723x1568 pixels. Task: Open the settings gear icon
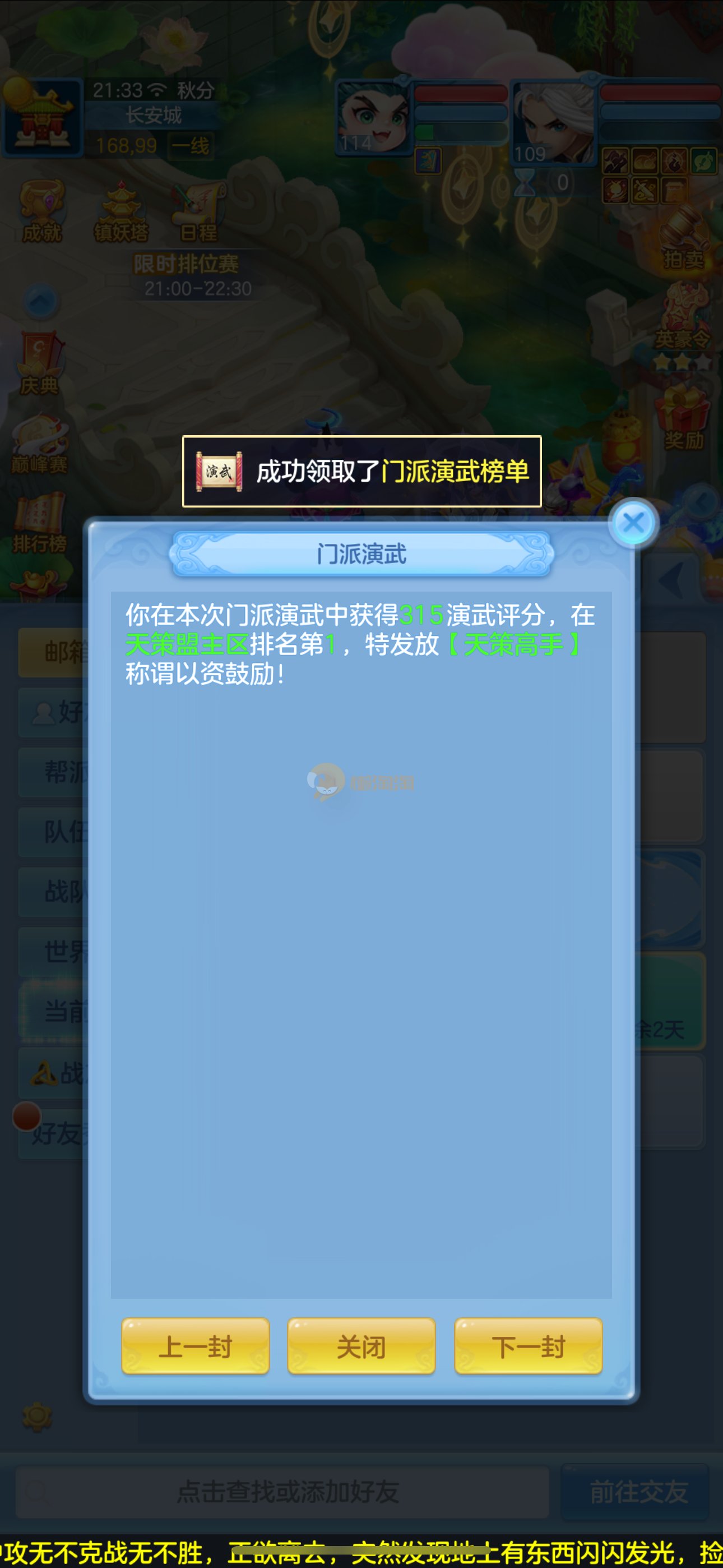tap(37, 1417)
